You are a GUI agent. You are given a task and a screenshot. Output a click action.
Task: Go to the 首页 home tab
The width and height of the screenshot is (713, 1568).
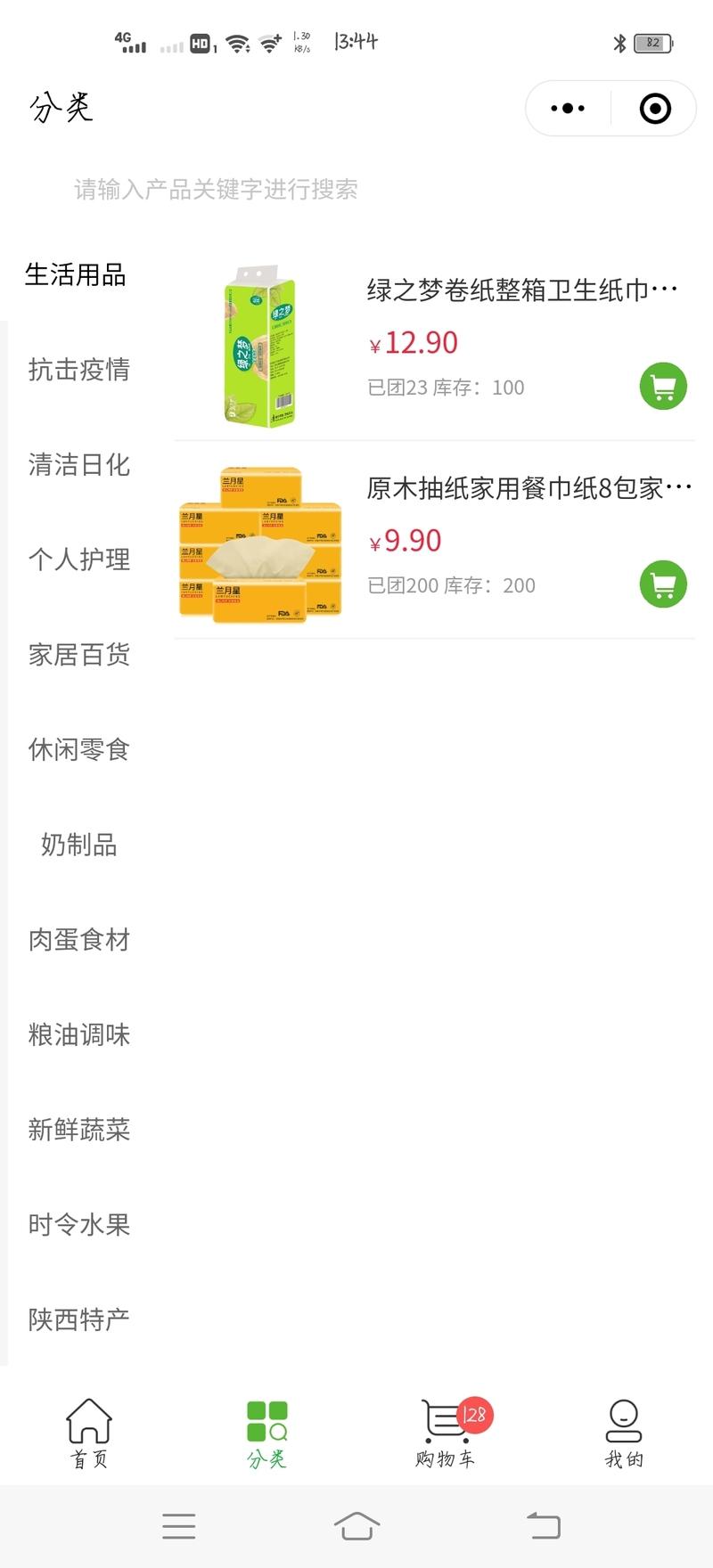(x=89, y=1432)
